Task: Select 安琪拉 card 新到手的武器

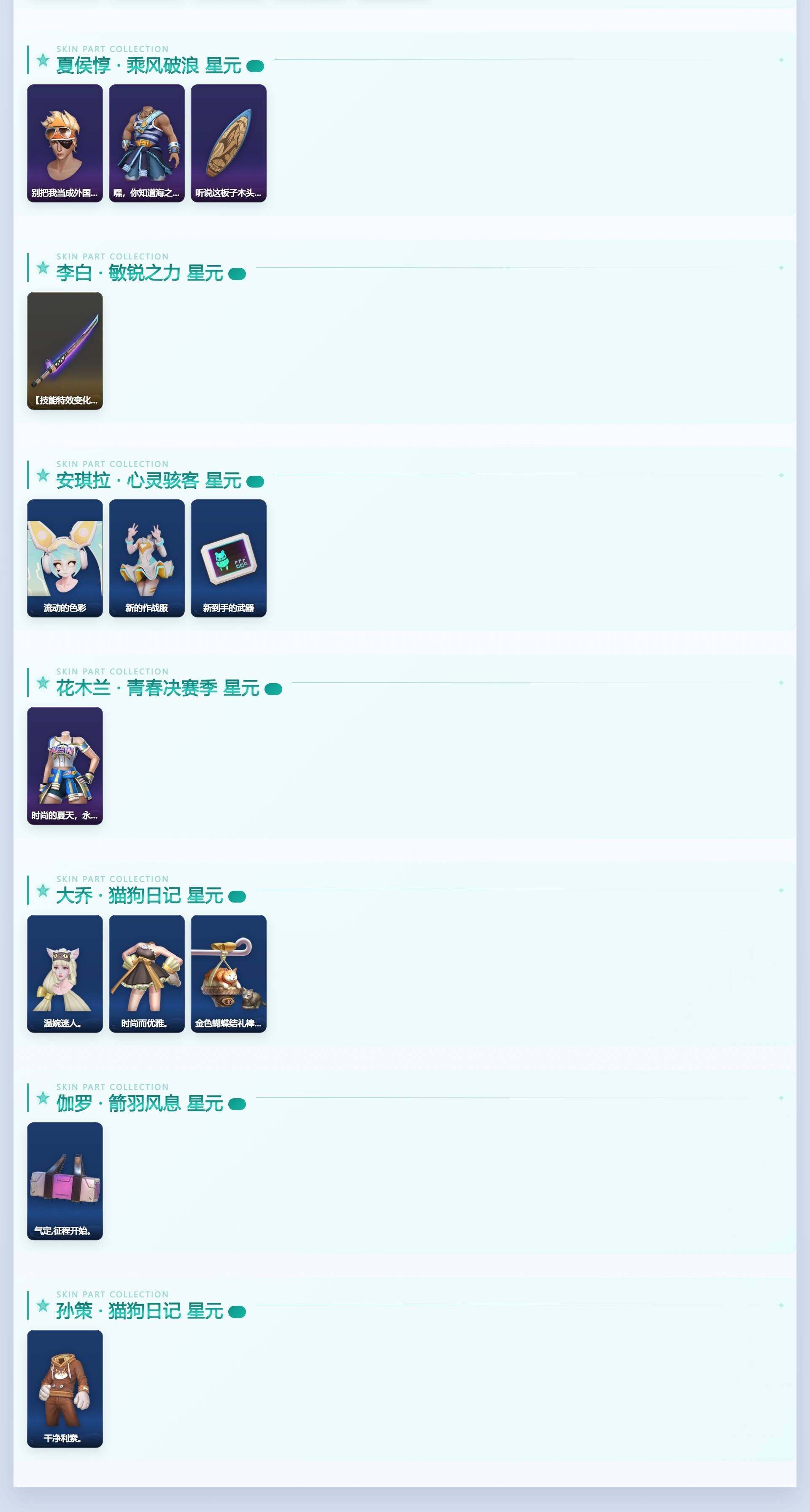Action: [228, 558]
